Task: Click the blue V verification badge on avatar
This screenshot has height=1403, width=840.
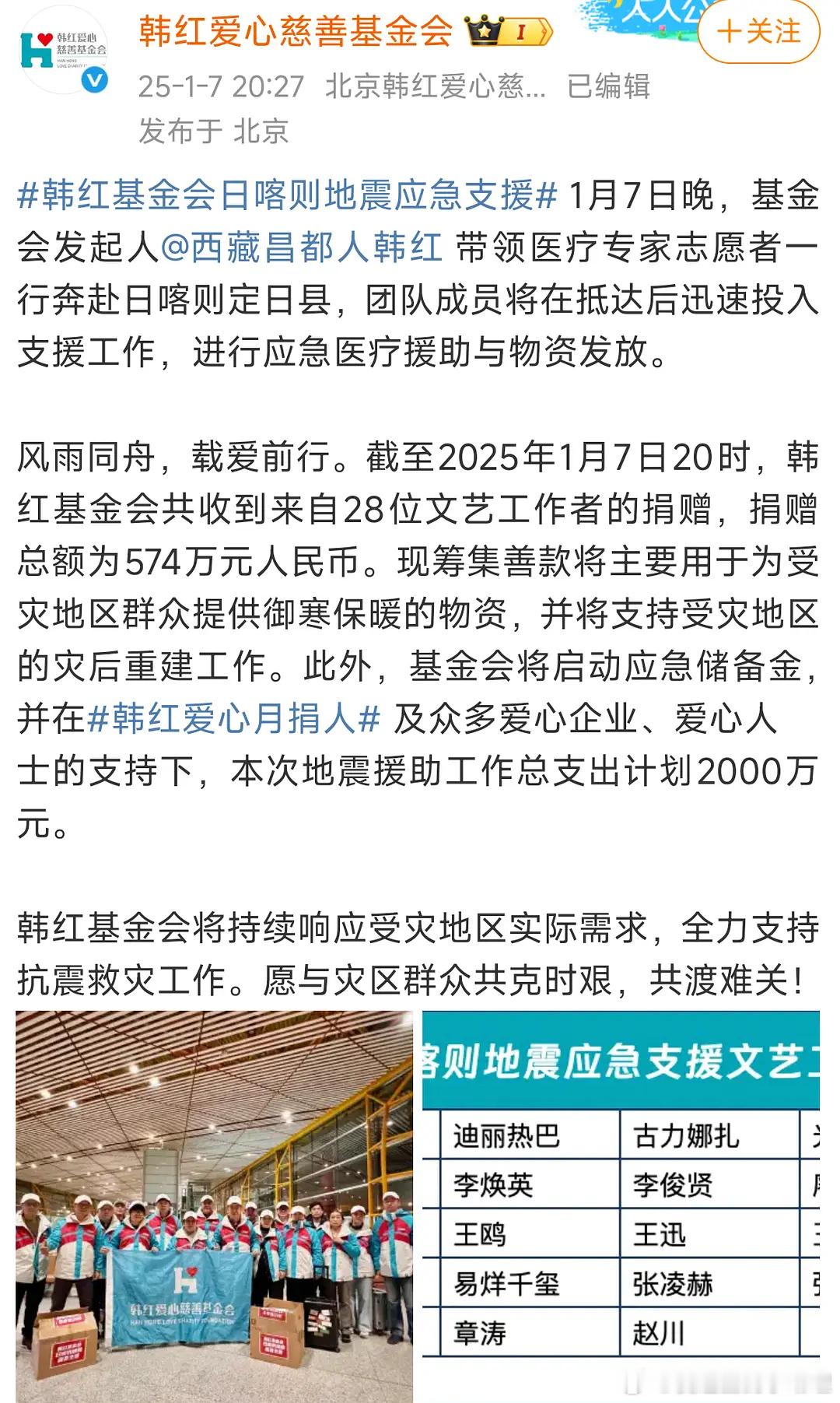Action: click(x=93, y=78)
